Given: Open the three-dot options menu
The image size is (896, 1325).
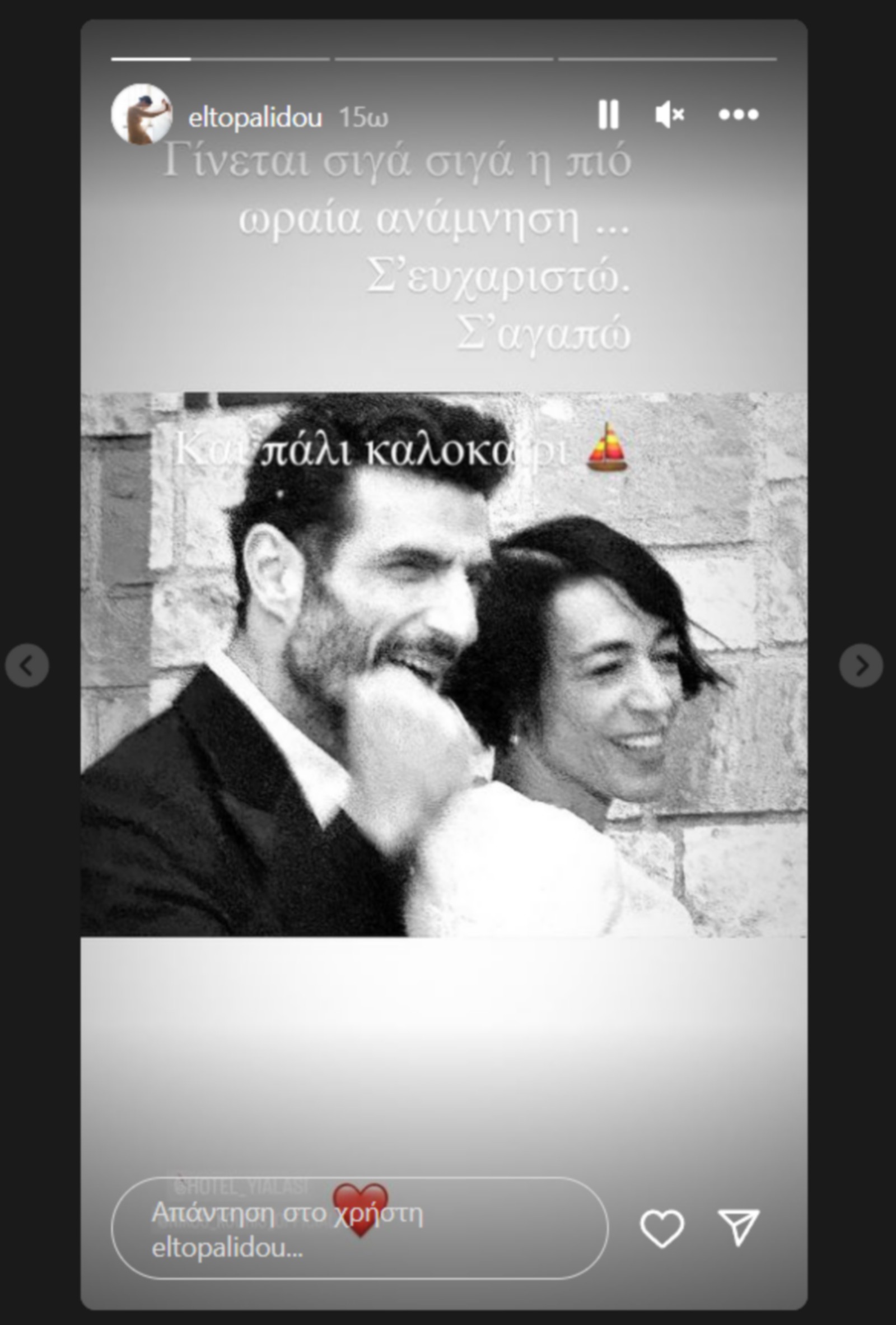Looking at the screenshot, I should pos(738,115).
